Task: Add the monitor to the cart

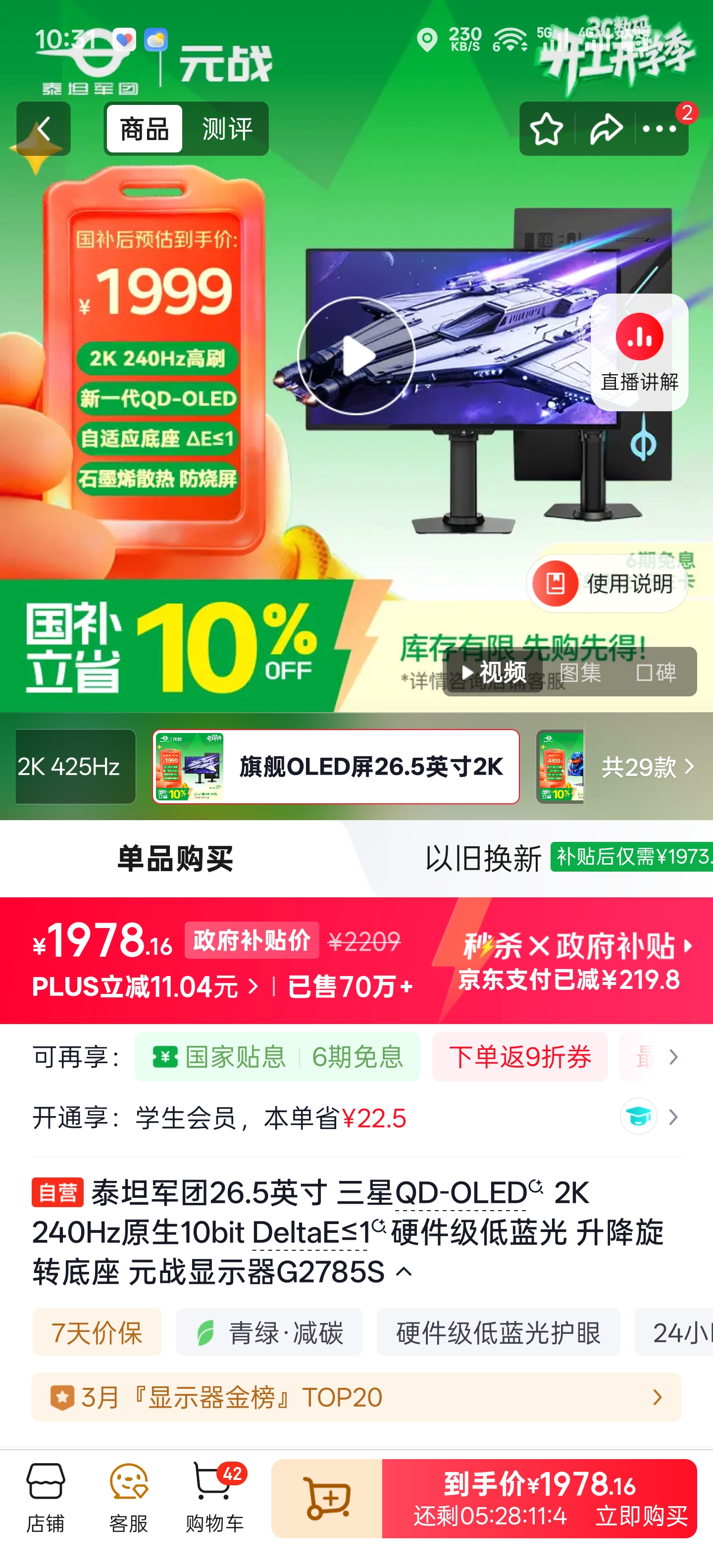Action: click(x=327, y=1498)
